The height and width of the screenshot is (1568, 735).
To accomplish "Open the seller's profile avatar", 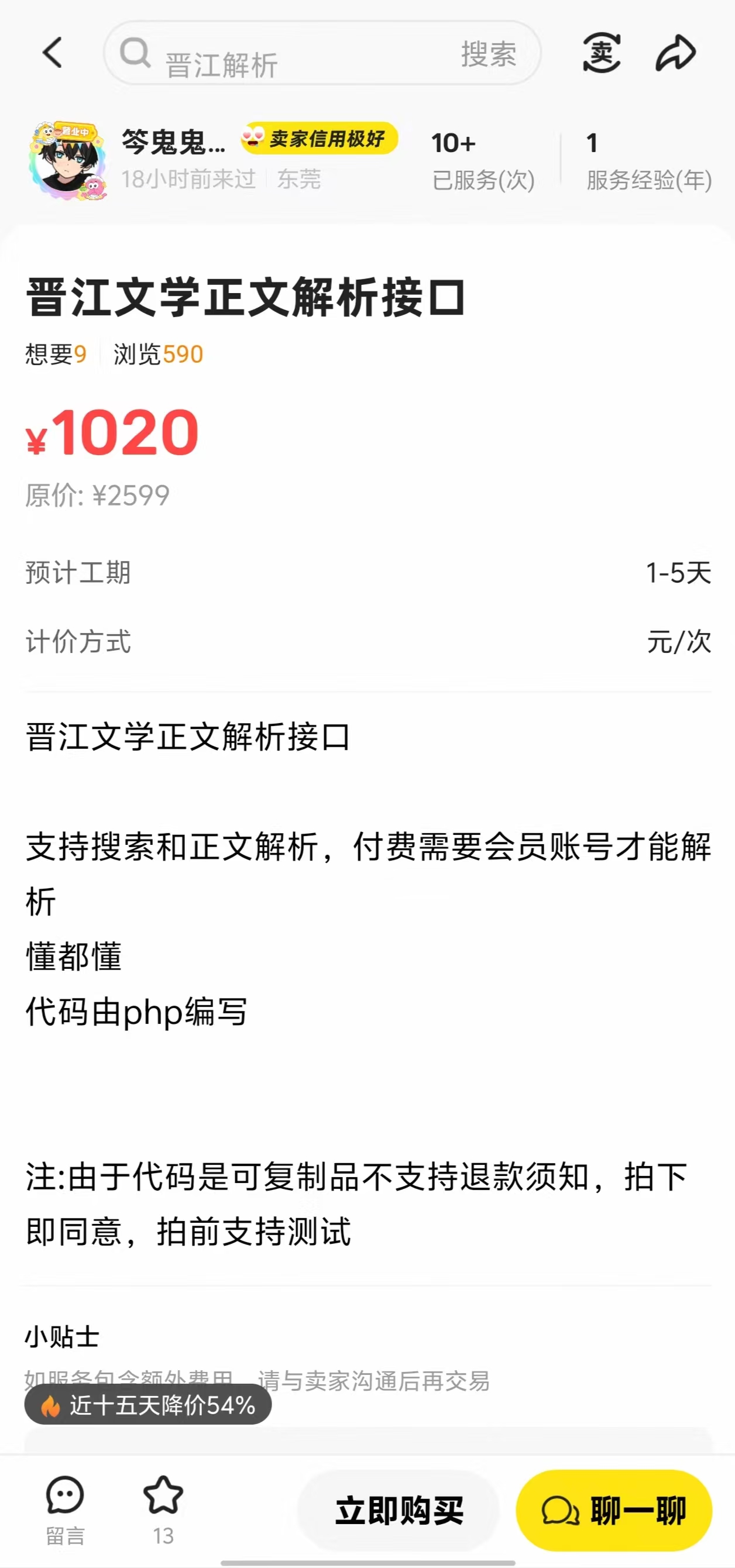I will pyautogui.click(x=67, y=160).
